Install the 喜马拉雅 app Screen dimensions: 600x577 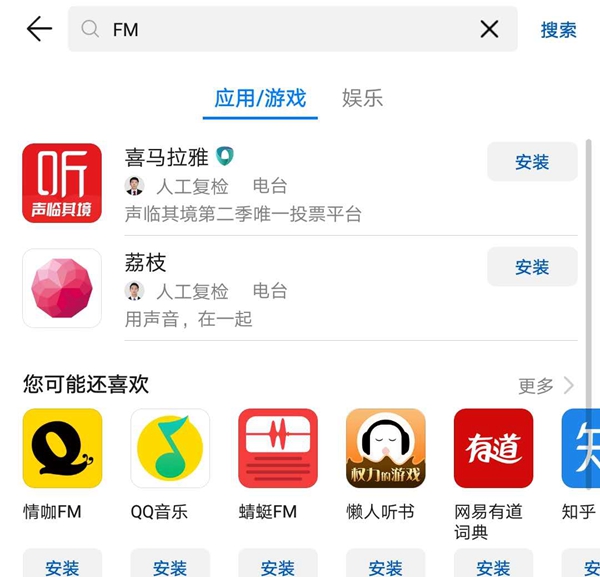[x=532, y=162]
